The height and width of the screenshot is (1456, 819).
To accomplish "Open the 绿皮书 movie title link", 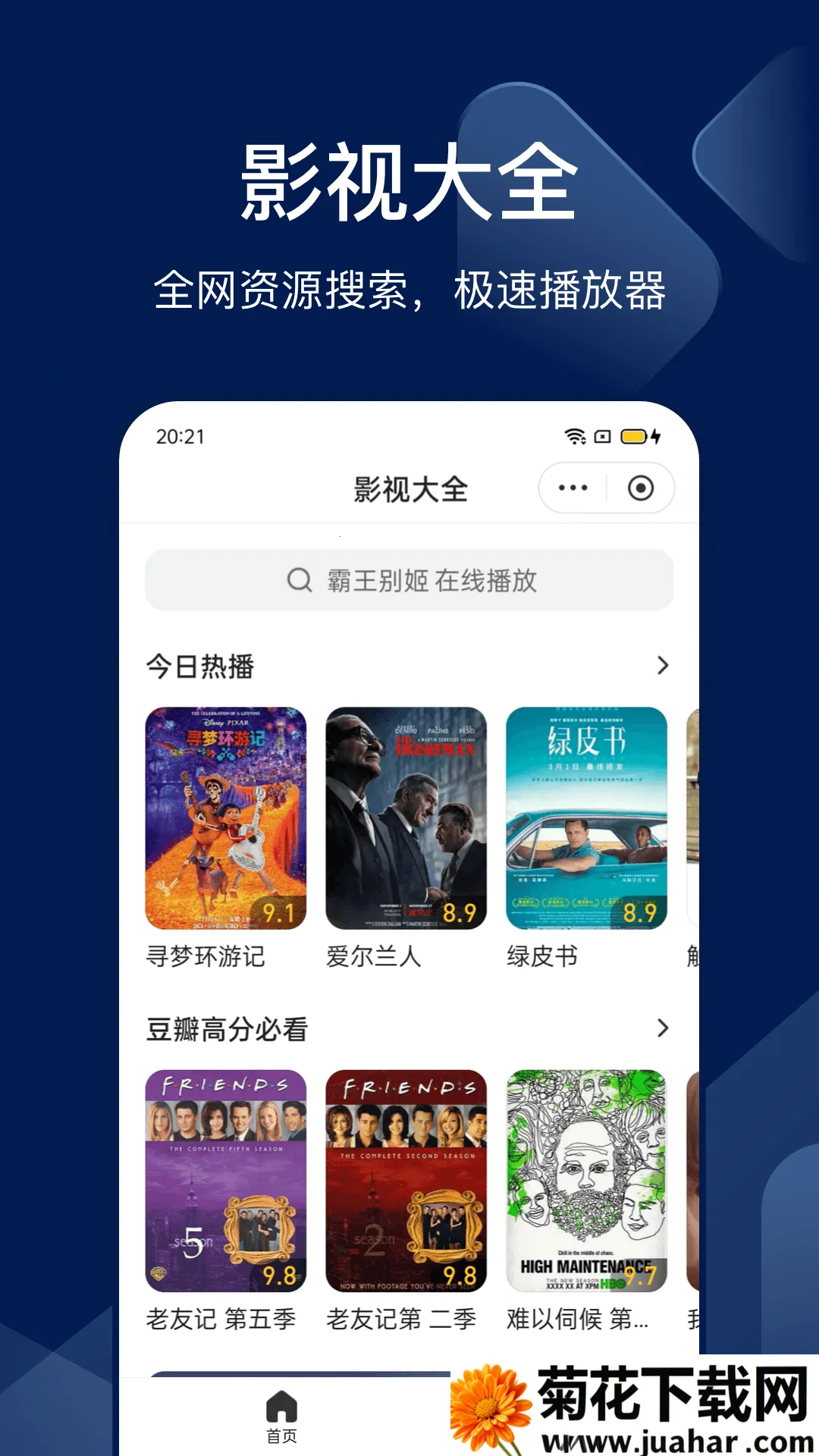I will (x=540, y=958).
